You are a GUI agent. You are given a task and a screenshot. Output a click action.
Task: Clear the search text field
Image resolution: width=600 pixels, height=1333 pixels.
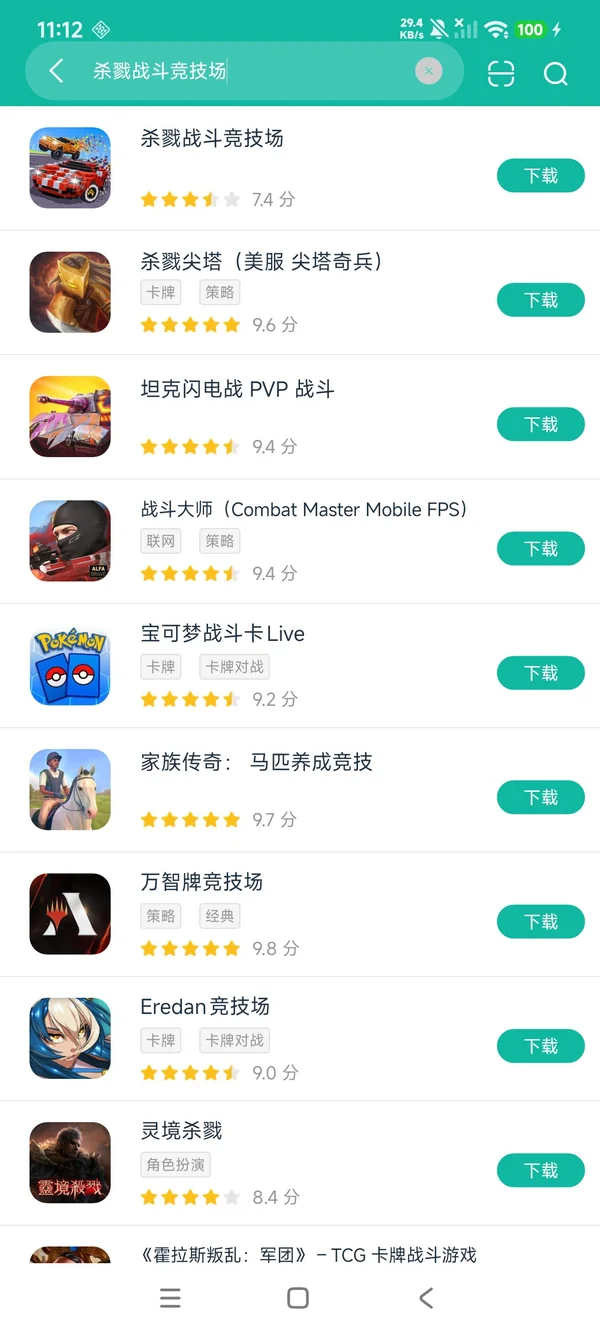coord(428,71)
